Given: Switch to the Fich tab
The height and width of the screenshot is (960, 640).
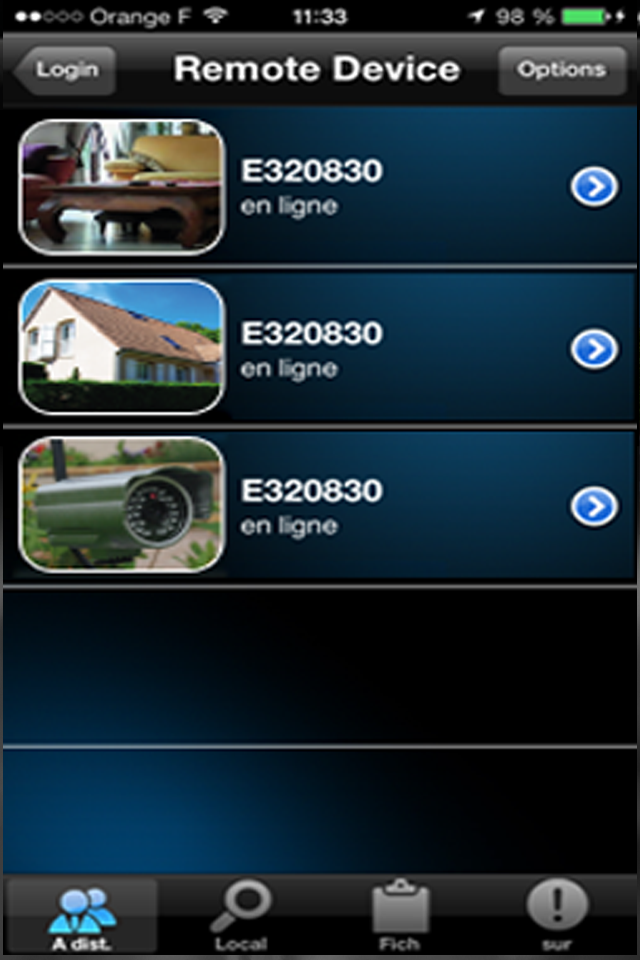Looking at the screenshot, I should point(400,916).
